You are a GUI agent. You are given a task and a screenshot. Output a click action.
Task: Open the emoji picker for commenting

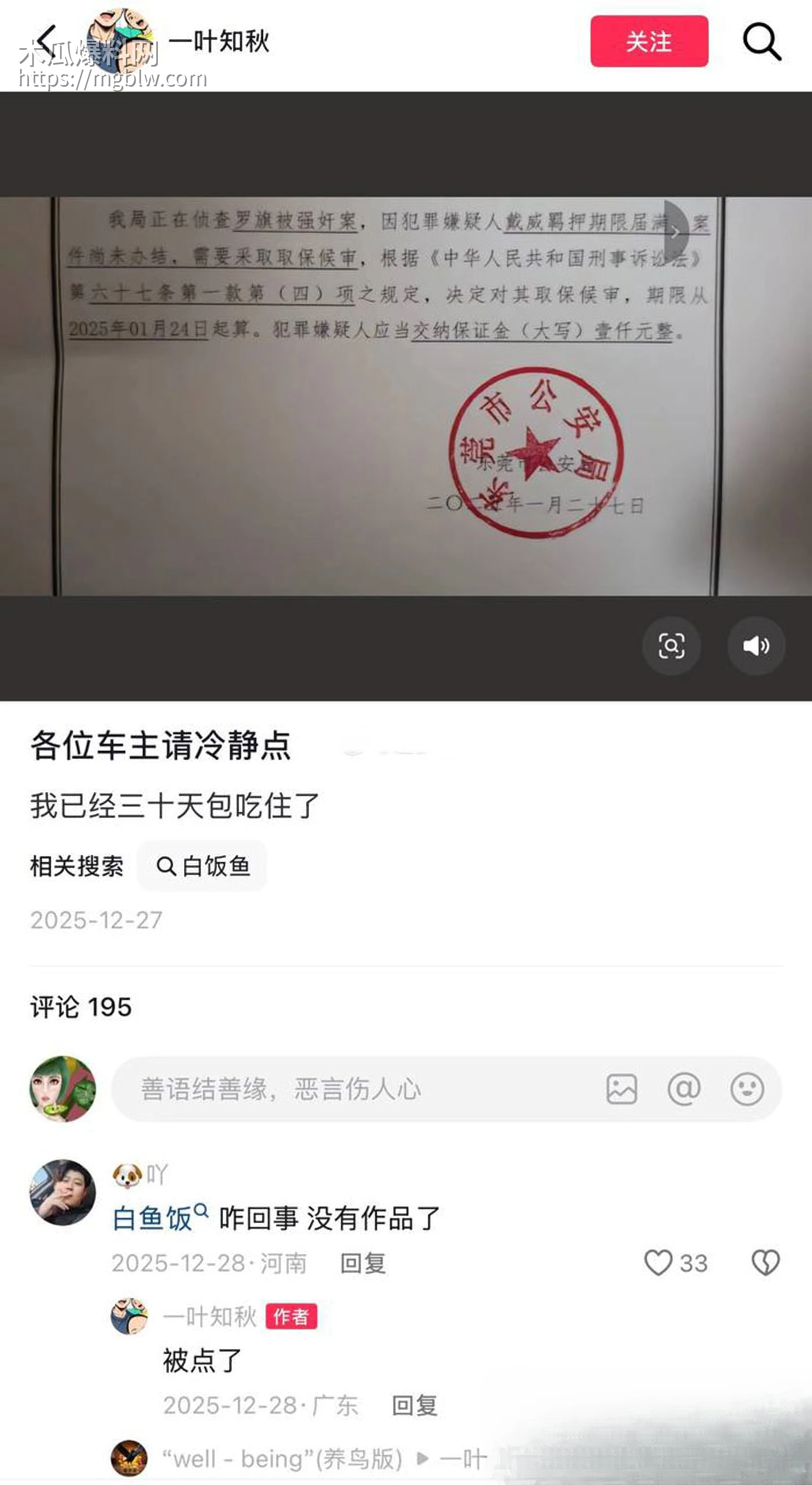(x=748, y=1089)
